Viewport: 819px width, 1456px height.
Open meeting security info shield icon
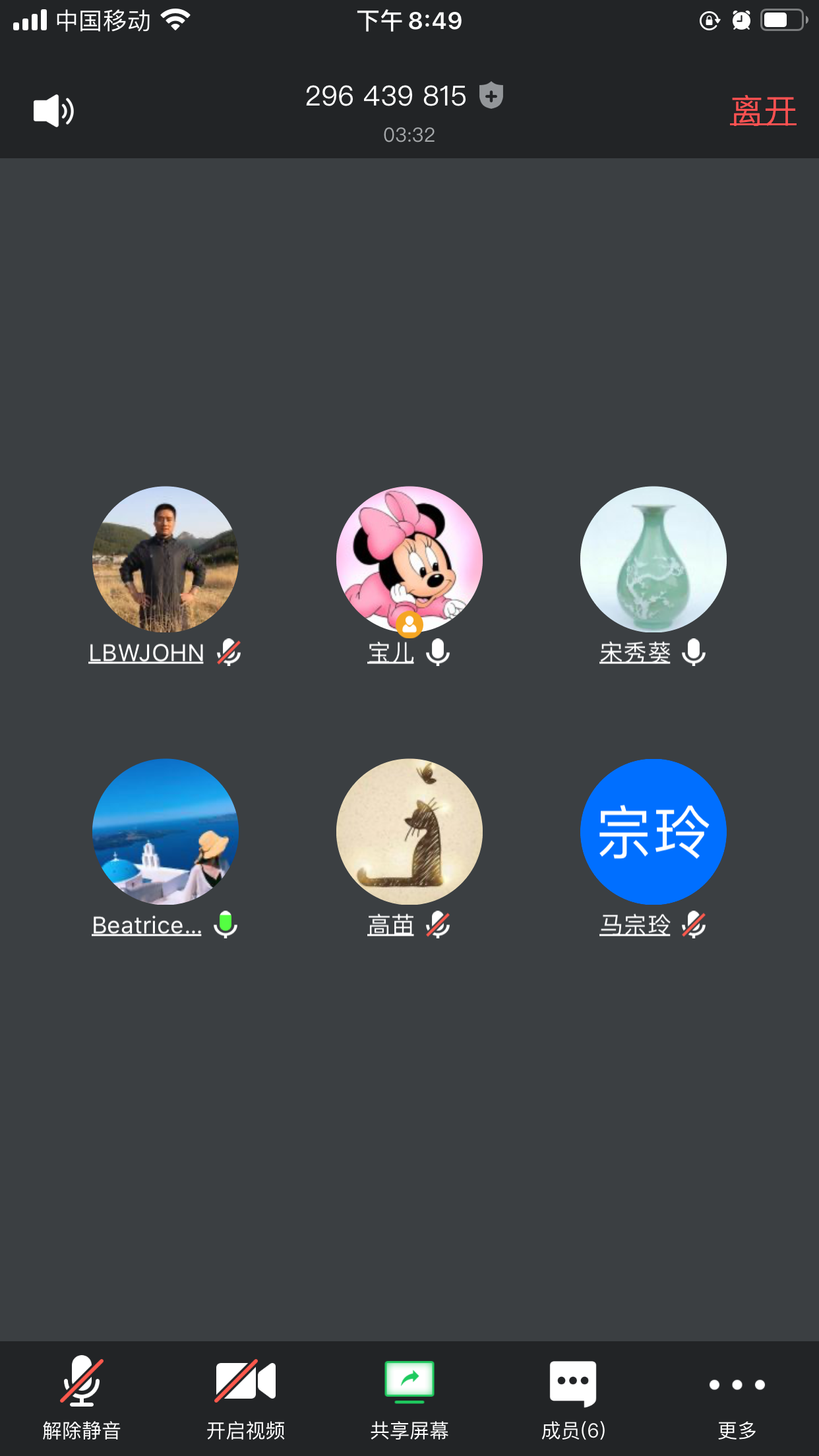pyautogui.click(x=491, y=96)
